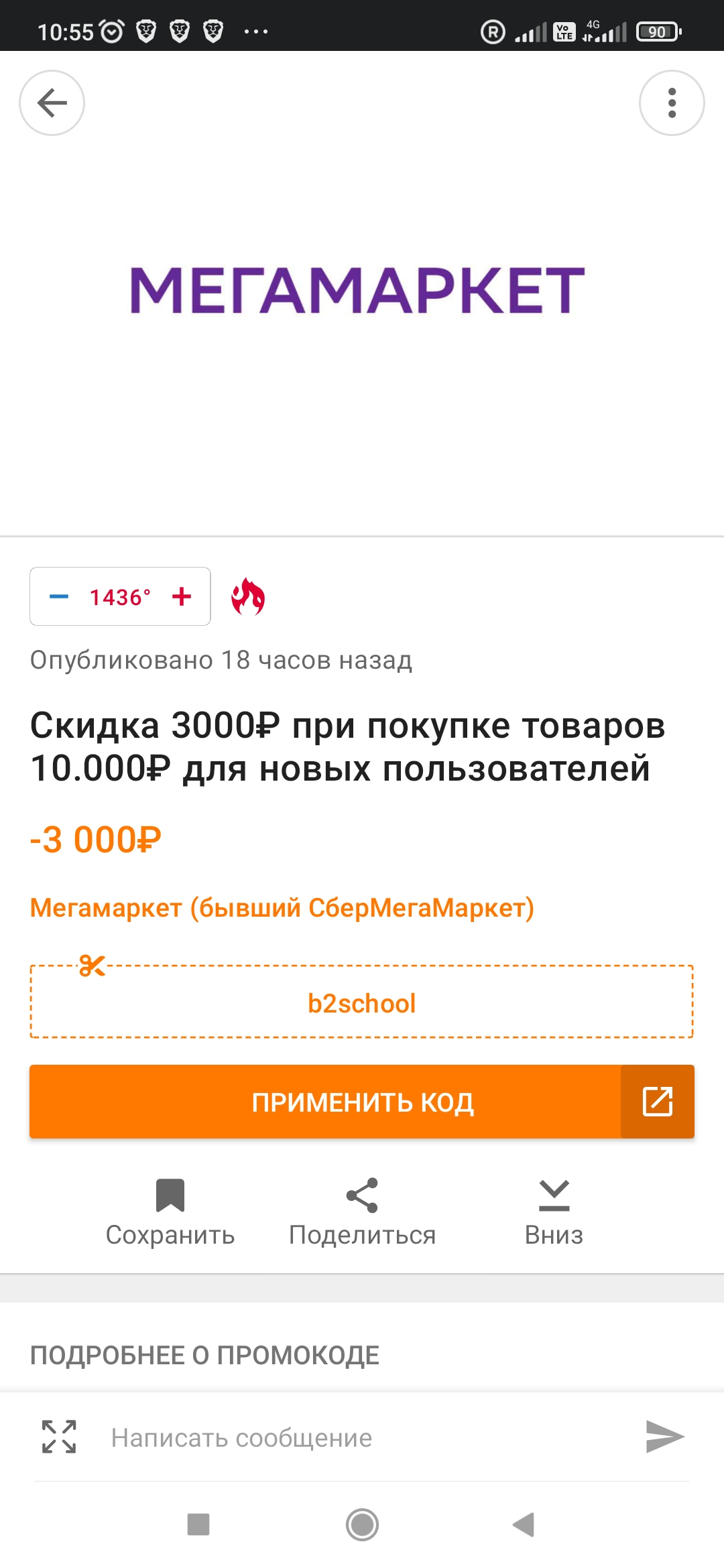Jump down with the Вниз button
Viewport: 724px width, 1568px height.
click(x=554, y=1213)
